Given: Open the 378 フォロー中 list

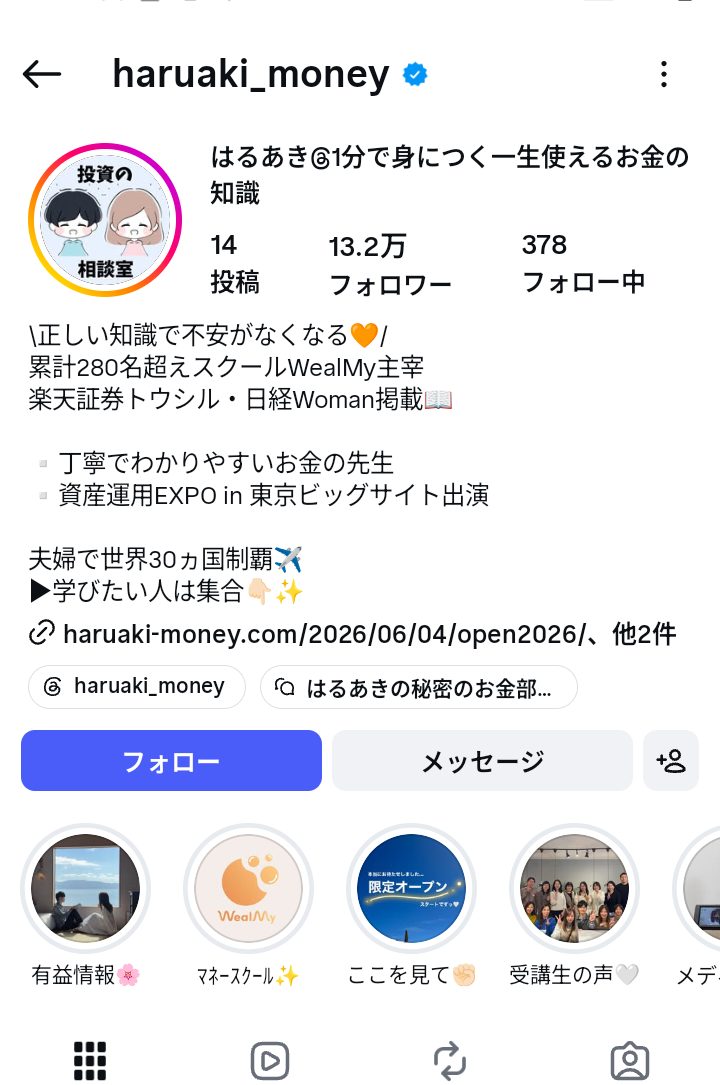Looking at the screenshot, I should tap(583, 264).
